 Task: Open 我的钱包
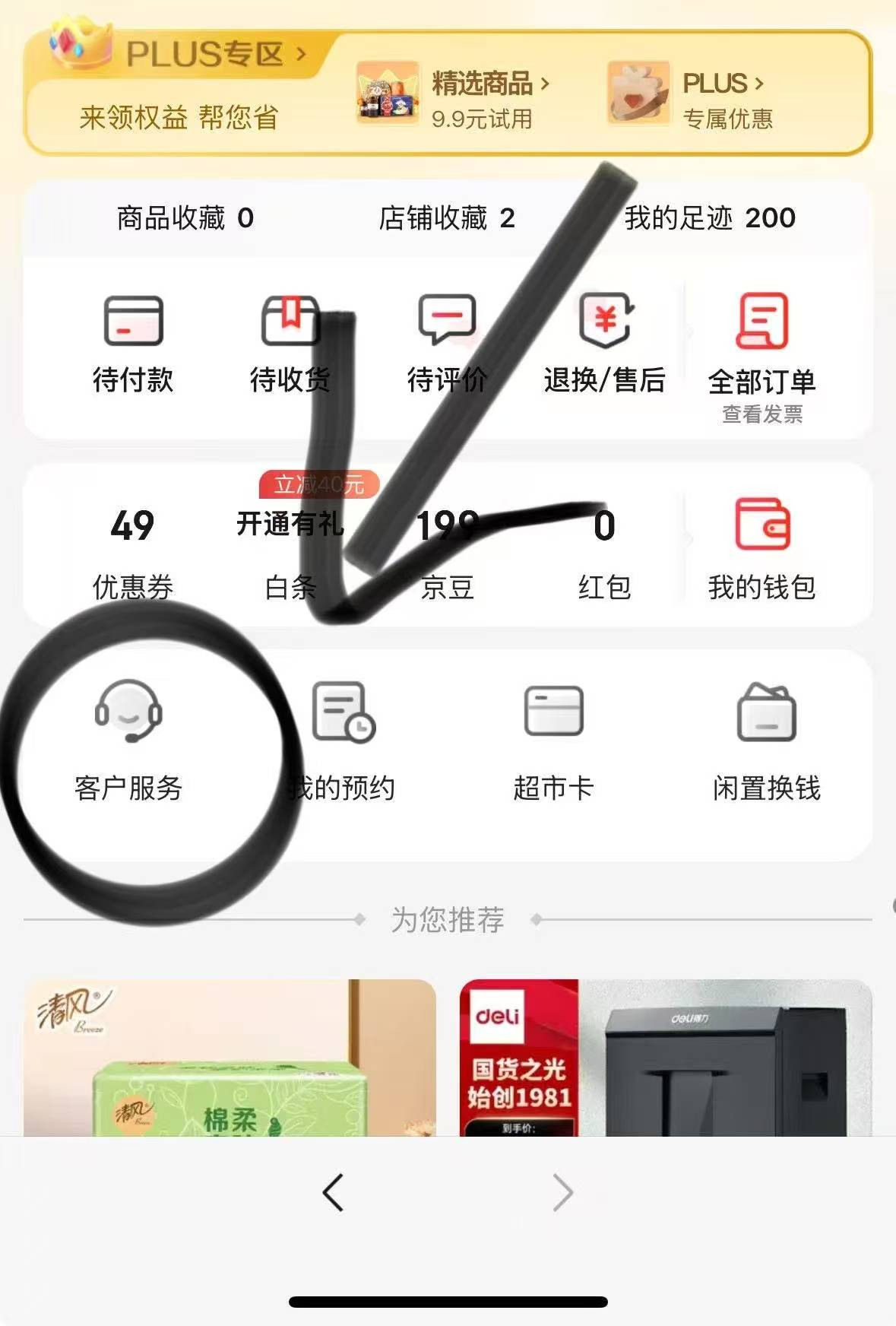pyautogui.click(x=761, y=547)
